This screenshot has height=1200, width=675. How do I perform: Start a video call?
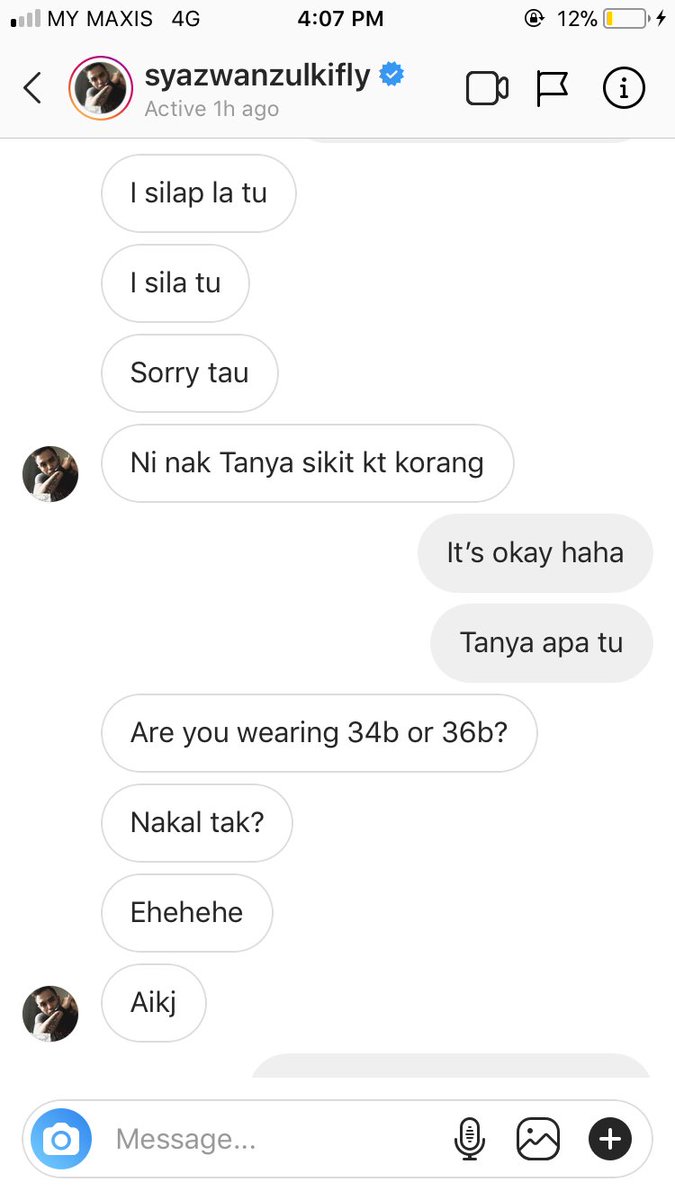(487, 89)
